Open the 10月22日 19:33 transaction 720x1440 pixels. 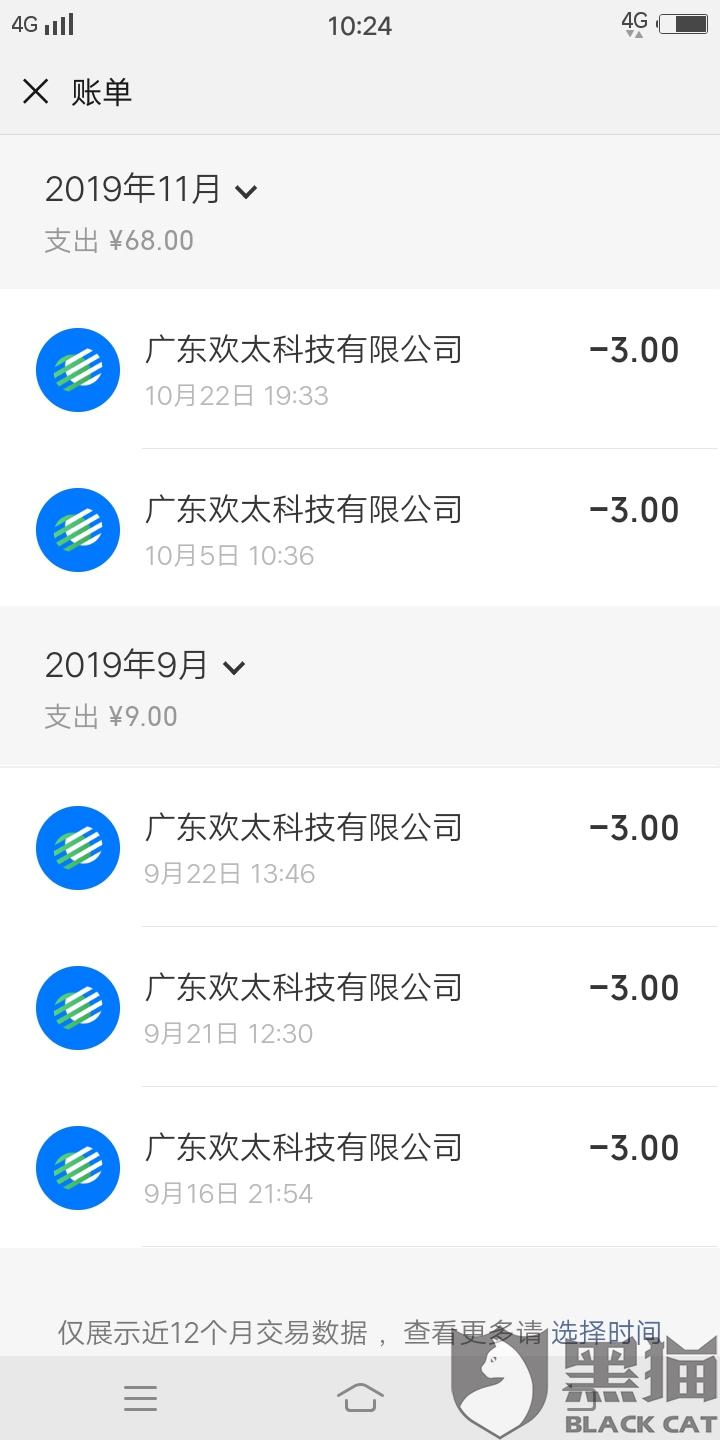360,370
